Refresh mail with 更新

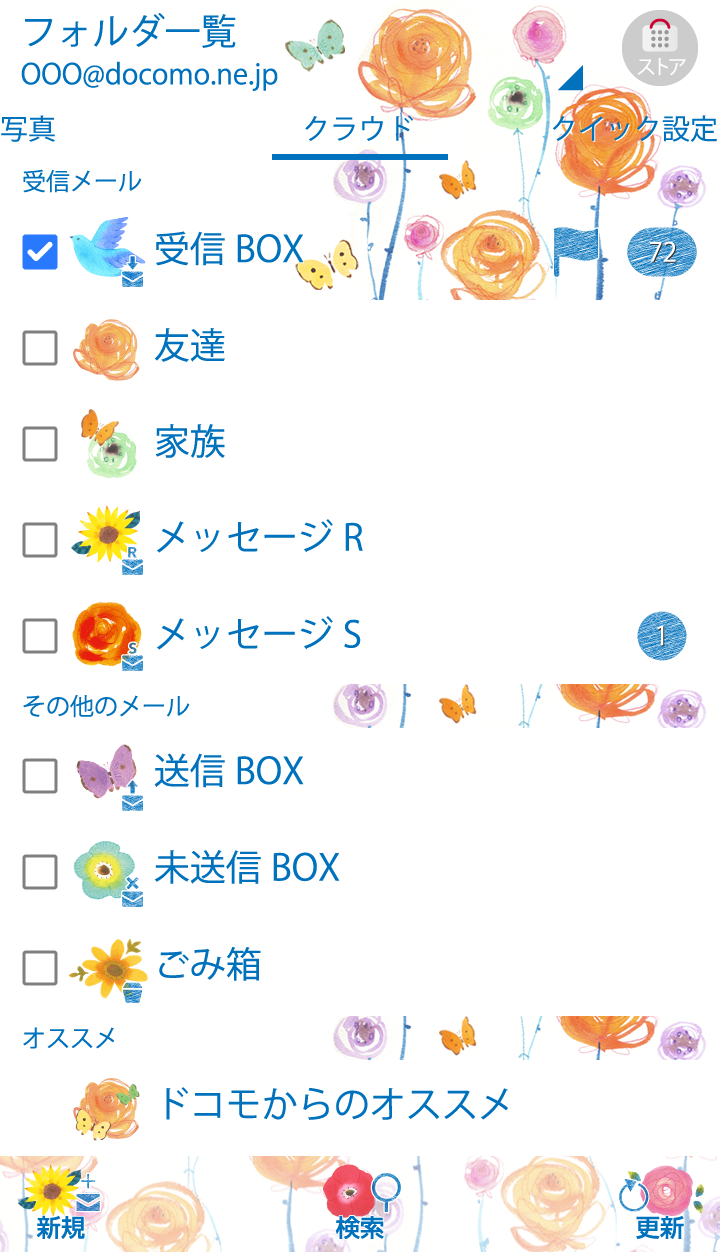pyautogui.click(x=658, y=1205)
